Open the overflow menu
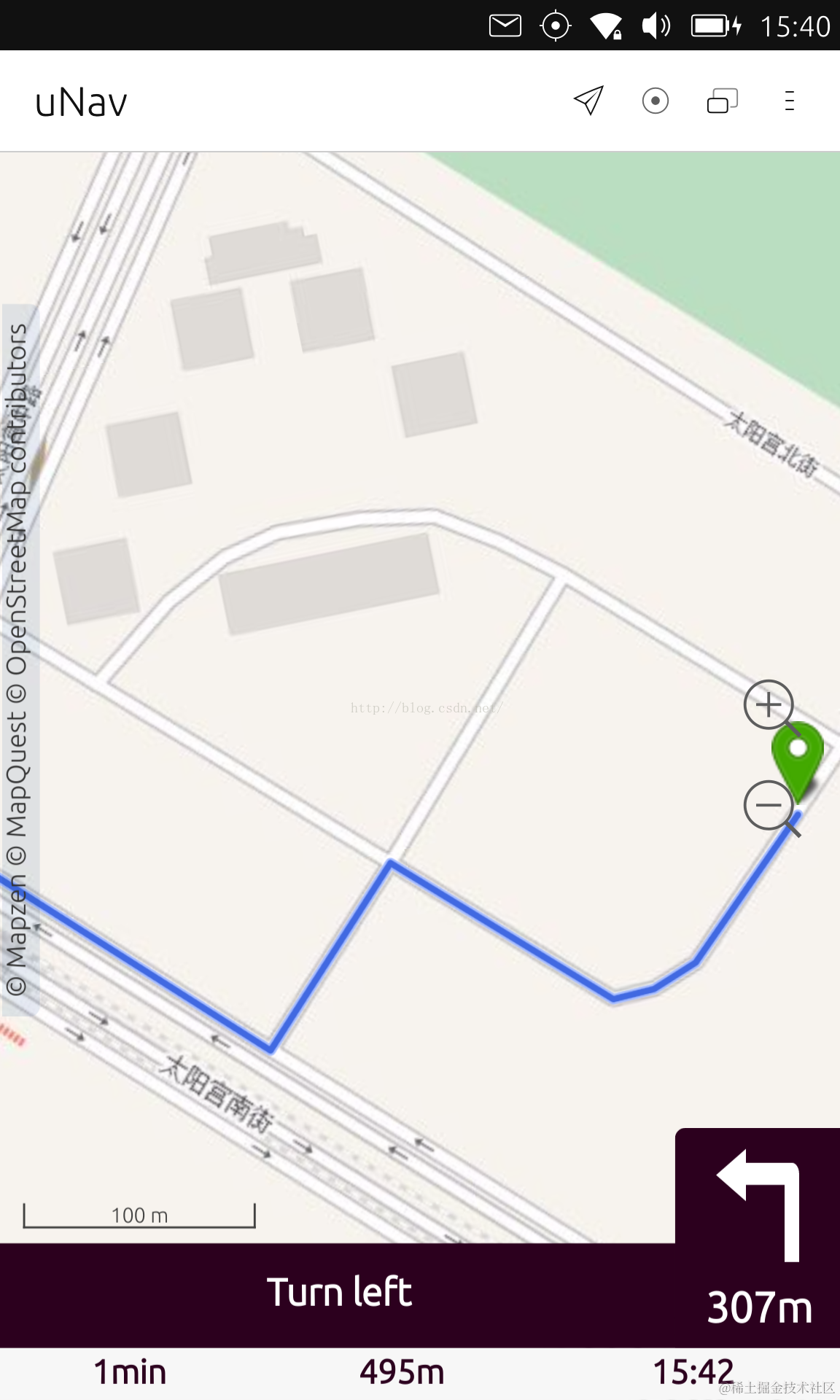This screenshot has width=840, height=1400. (x=789, y=101)
